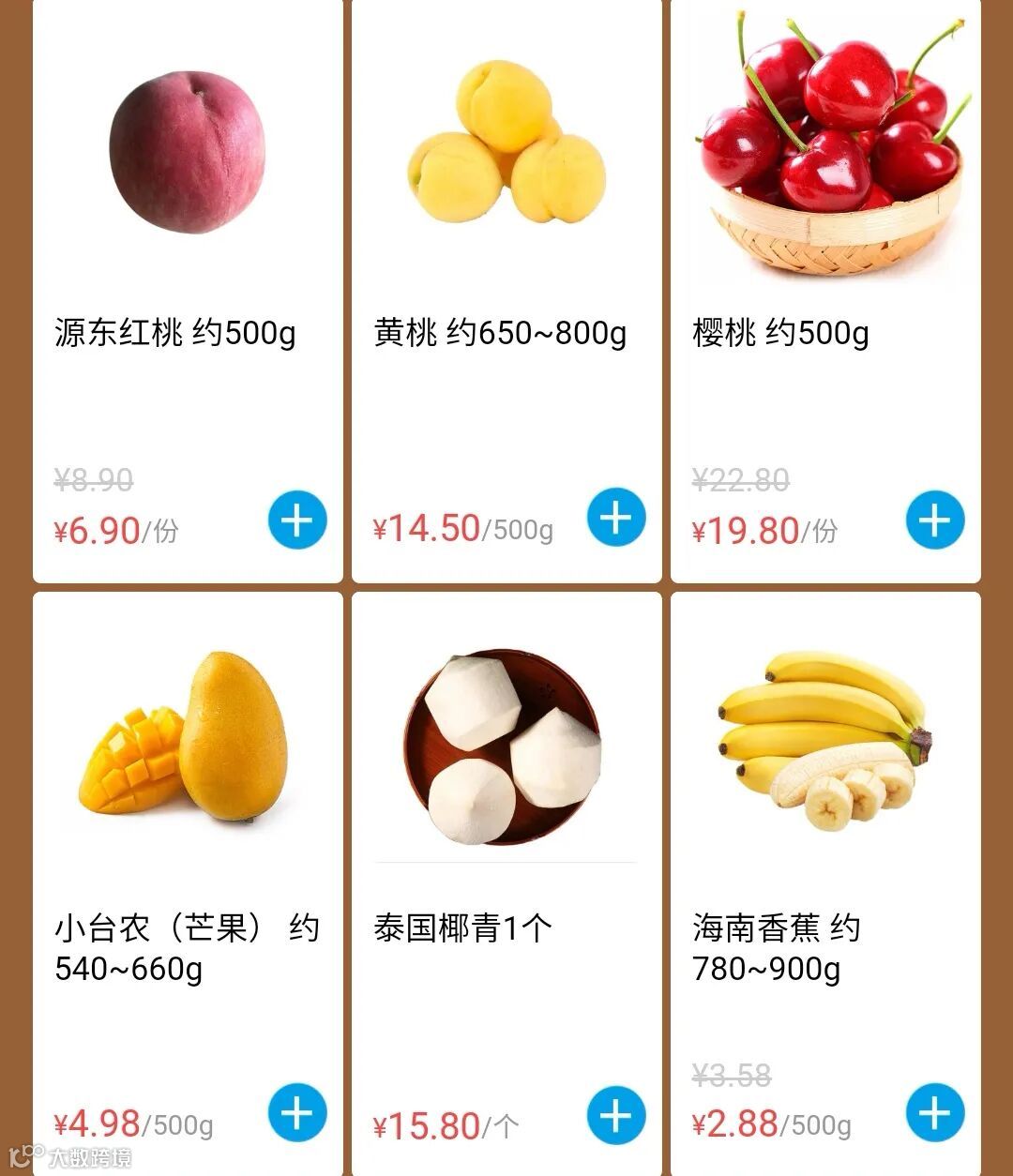Add 海南香蕉 to the cart

(x=935, y=1113)
